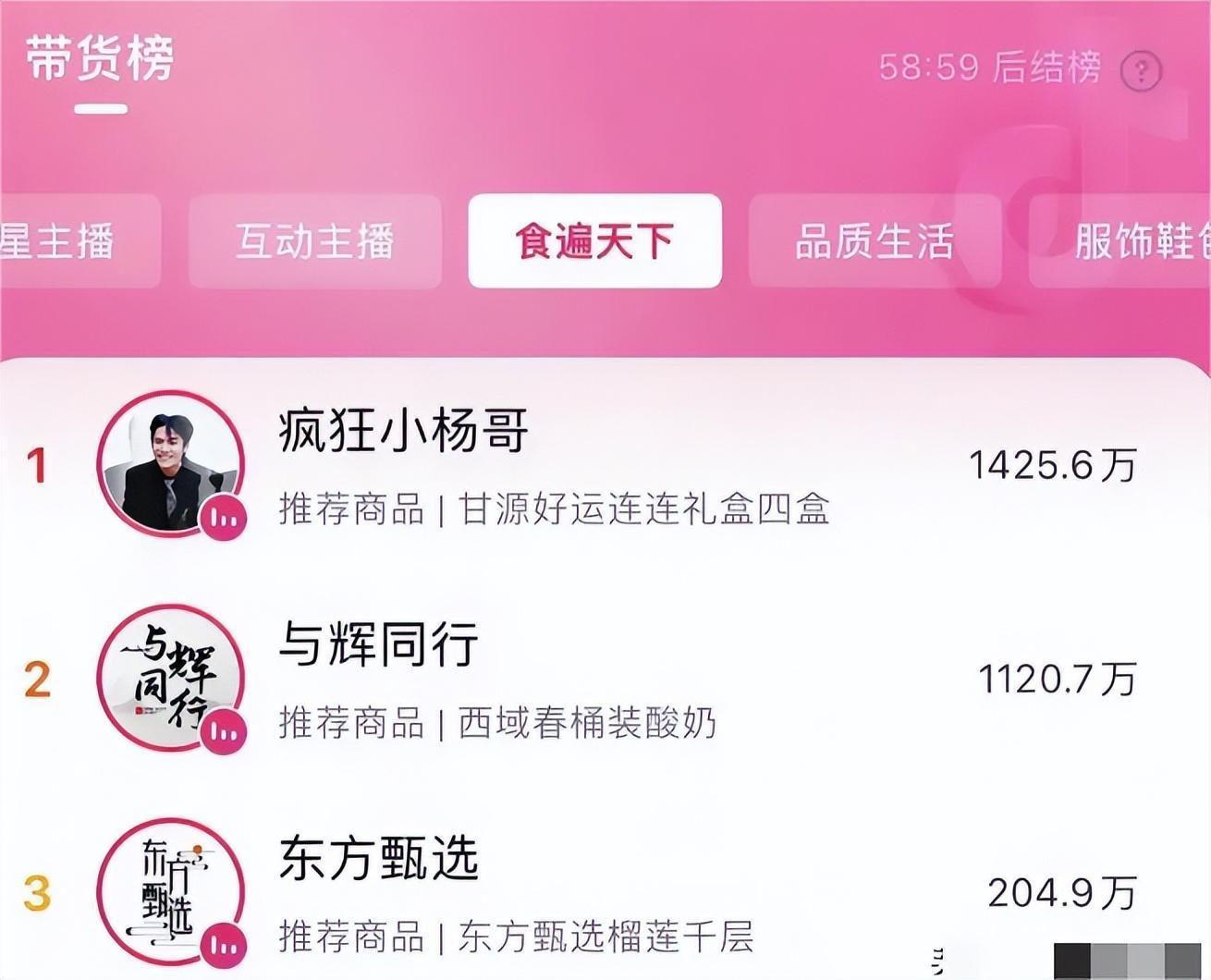
Task: Open the help question mark icon
Action: (x=1141, y=70)
